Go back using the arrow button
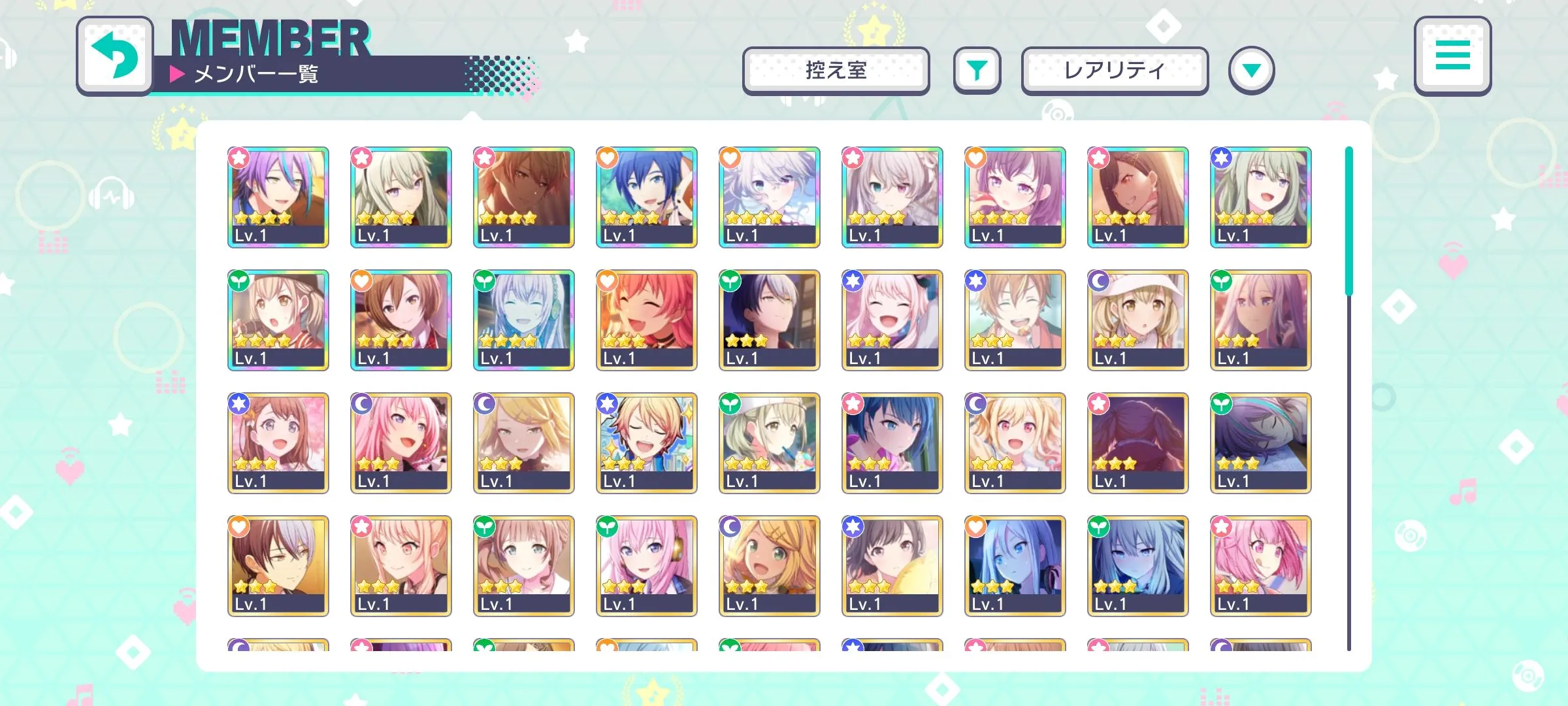This screenshot has height=706, width=1568. [x=115, y=56]
